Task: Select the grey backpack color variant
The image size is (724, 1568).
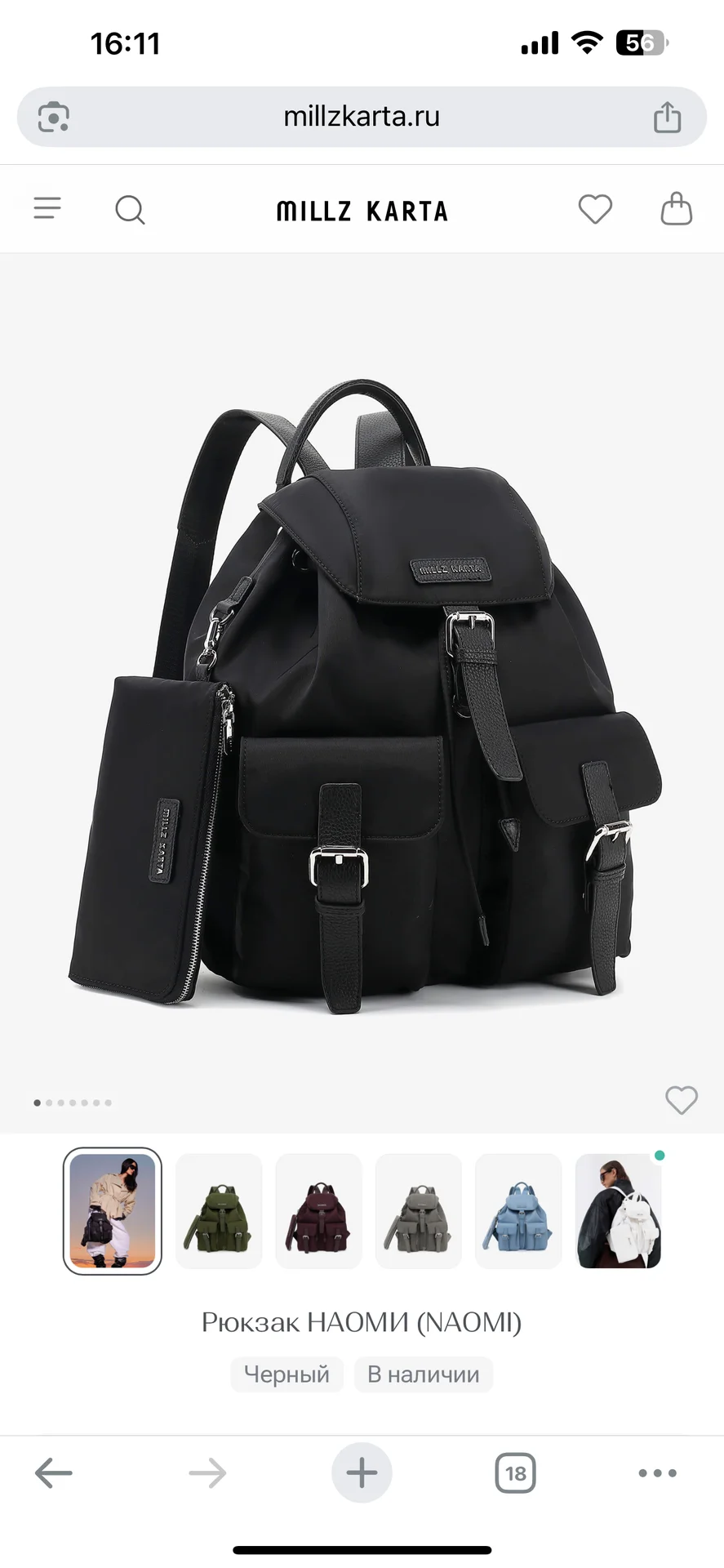Action: pos(419,1211)
